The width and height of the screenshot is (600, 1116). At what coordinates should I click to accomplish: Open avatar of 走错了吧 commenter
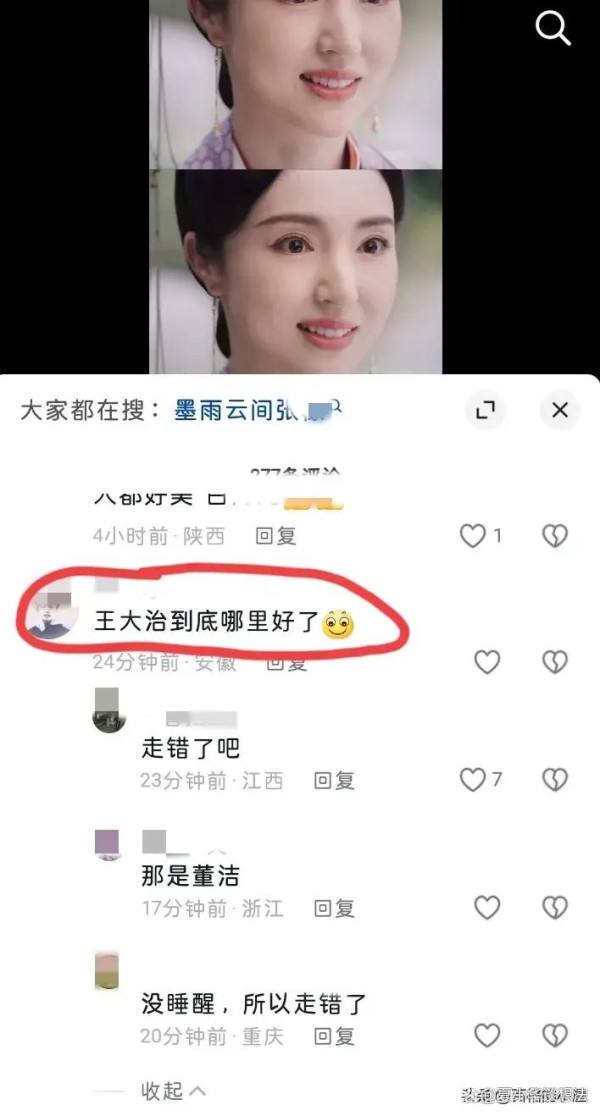(109, 710)
